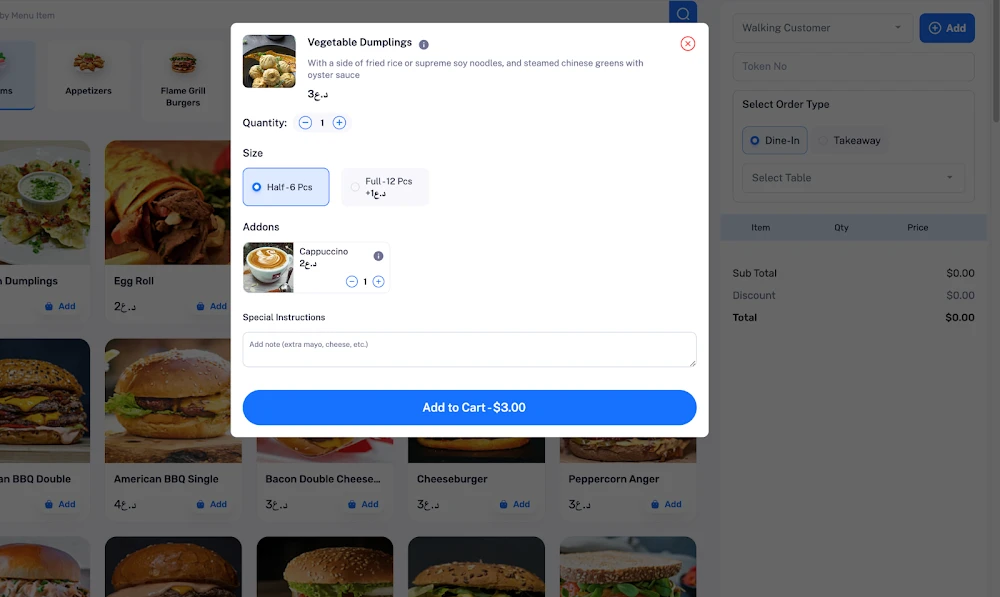1000x597 pixels.
Task: Close the Vegetable Dumplings dialog
Action: pos(687,44)
